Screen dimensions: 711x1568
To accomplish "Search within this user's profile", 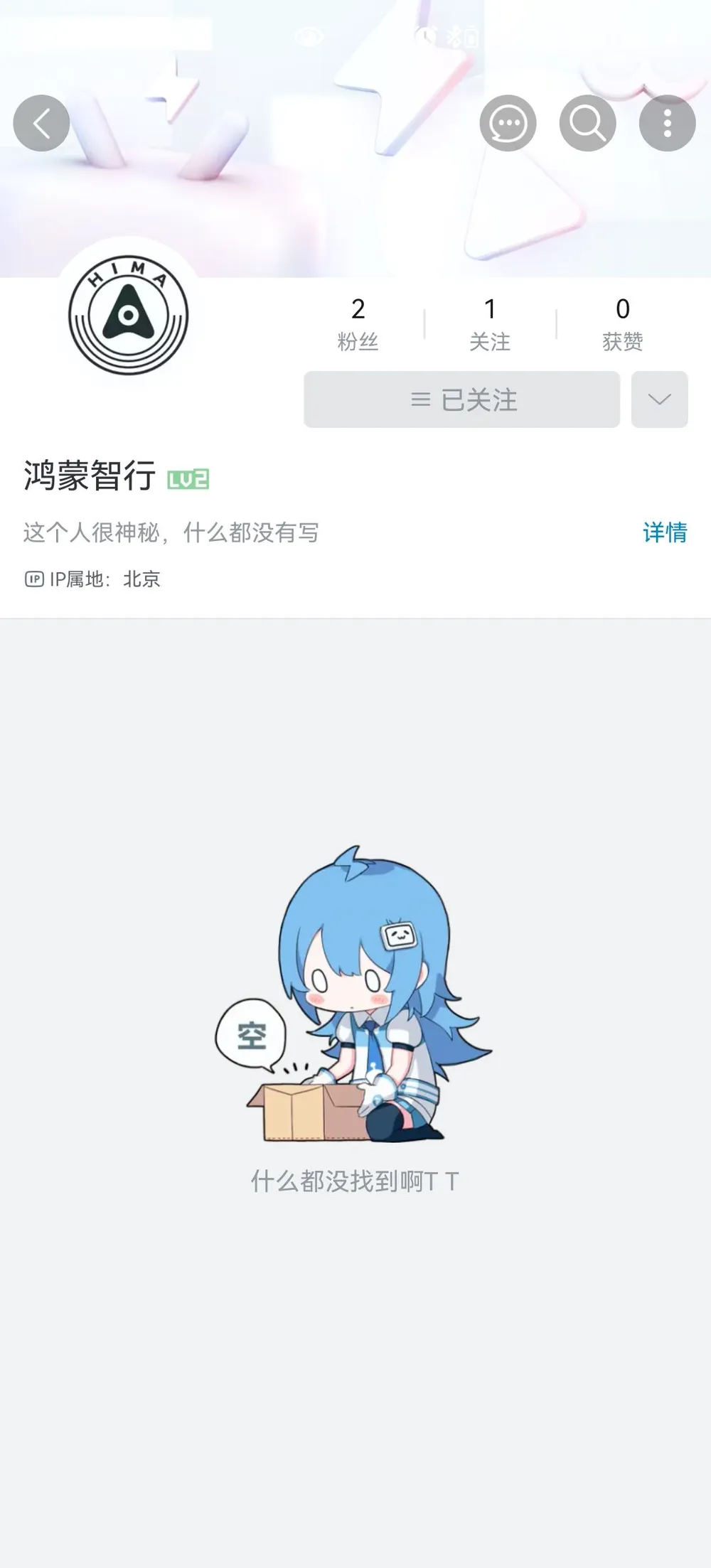I will pos(587,123).
